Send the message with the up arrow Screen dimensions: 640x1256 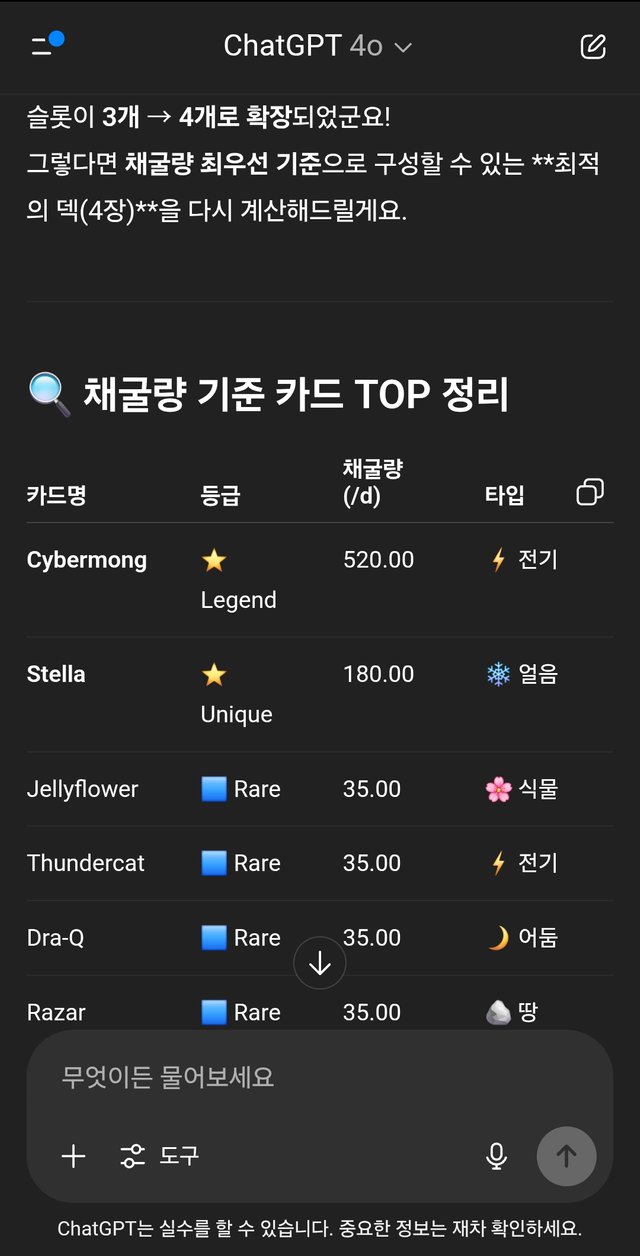[x=566, y=1156]
